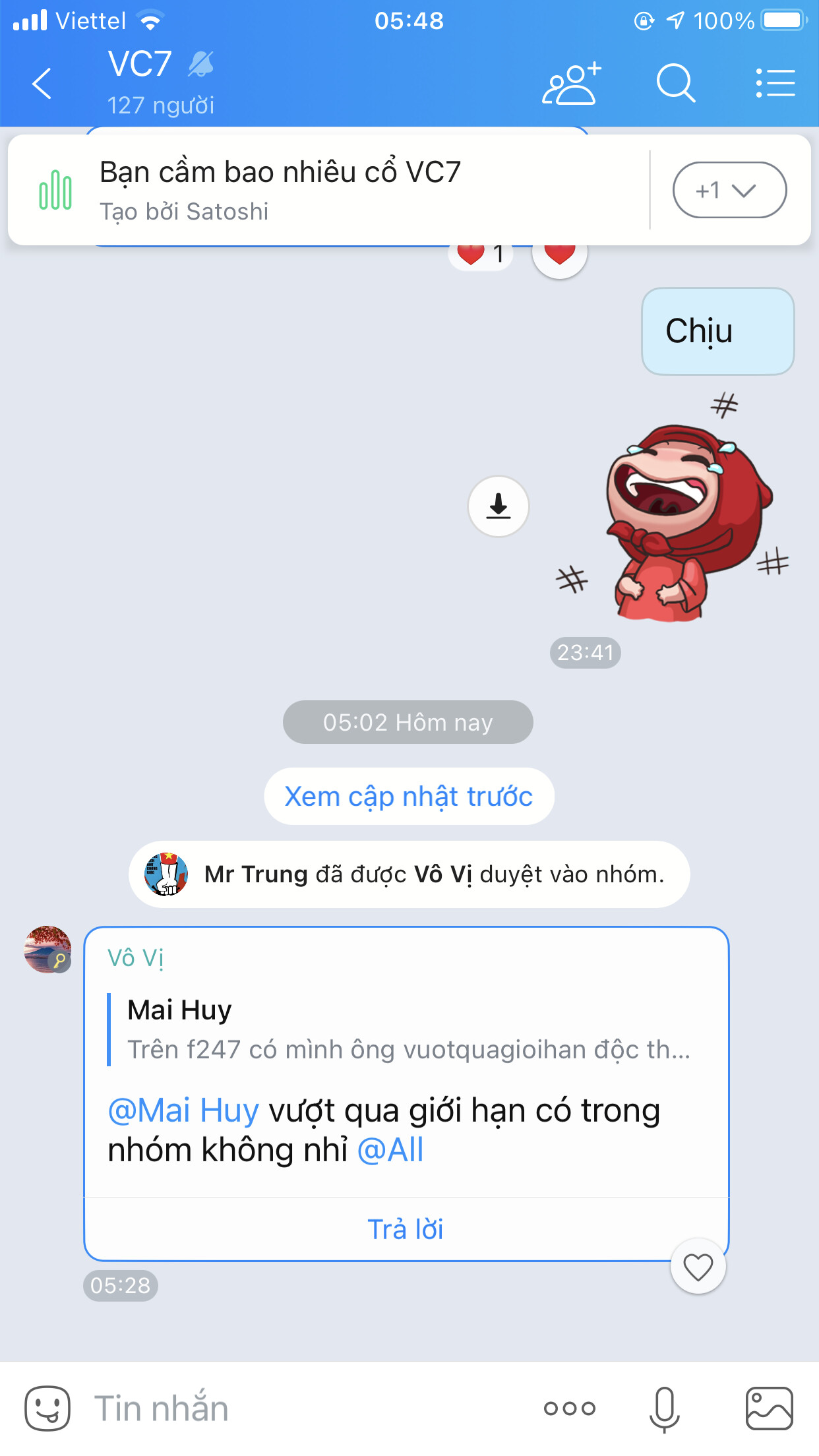Show more chat actions with three dots
819x1456 pixels.
point(570,1409)
